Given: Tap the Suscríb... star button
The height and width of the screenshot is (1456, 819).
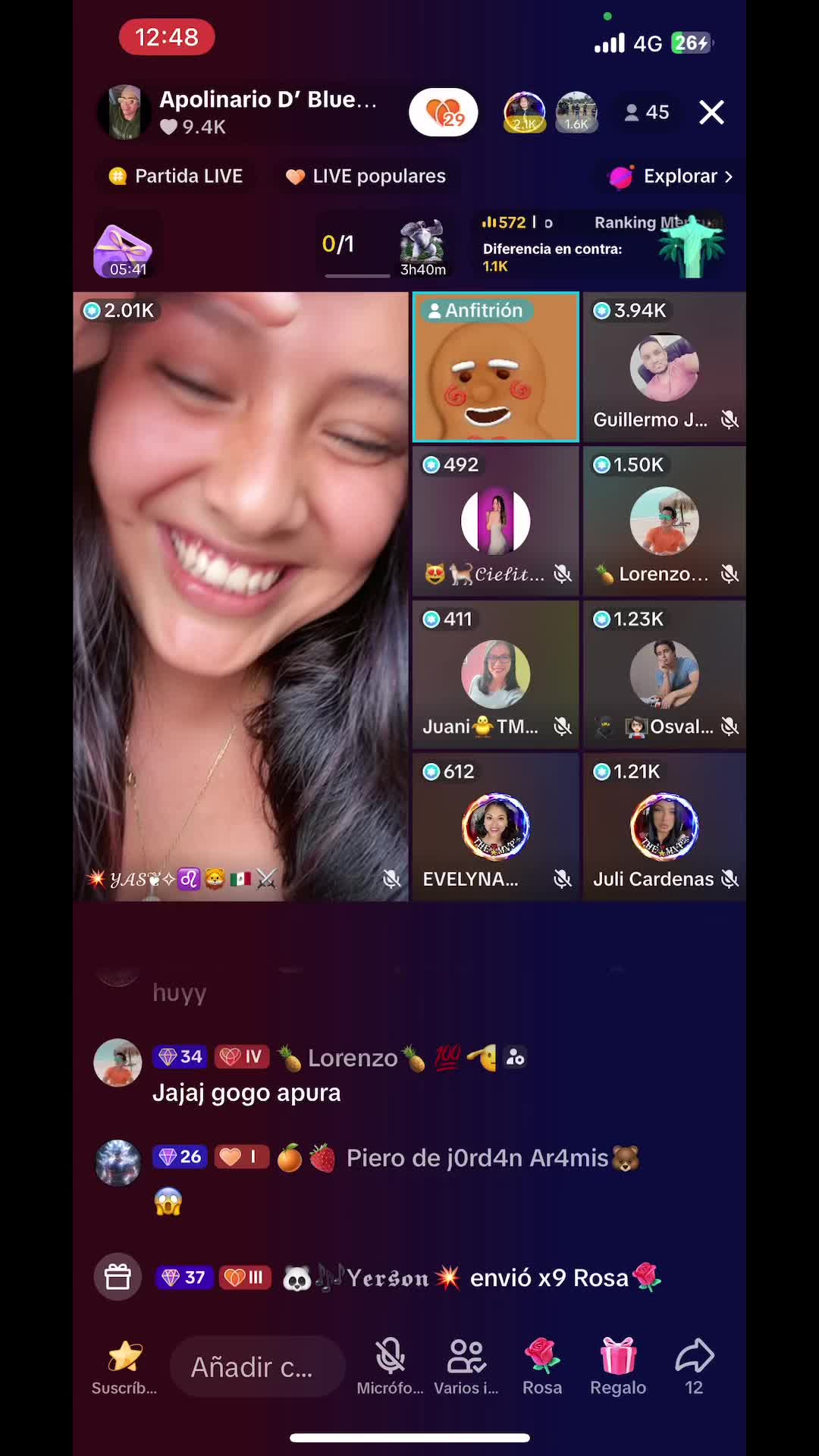Looking at the screenshot, I should pos(124,1368).
